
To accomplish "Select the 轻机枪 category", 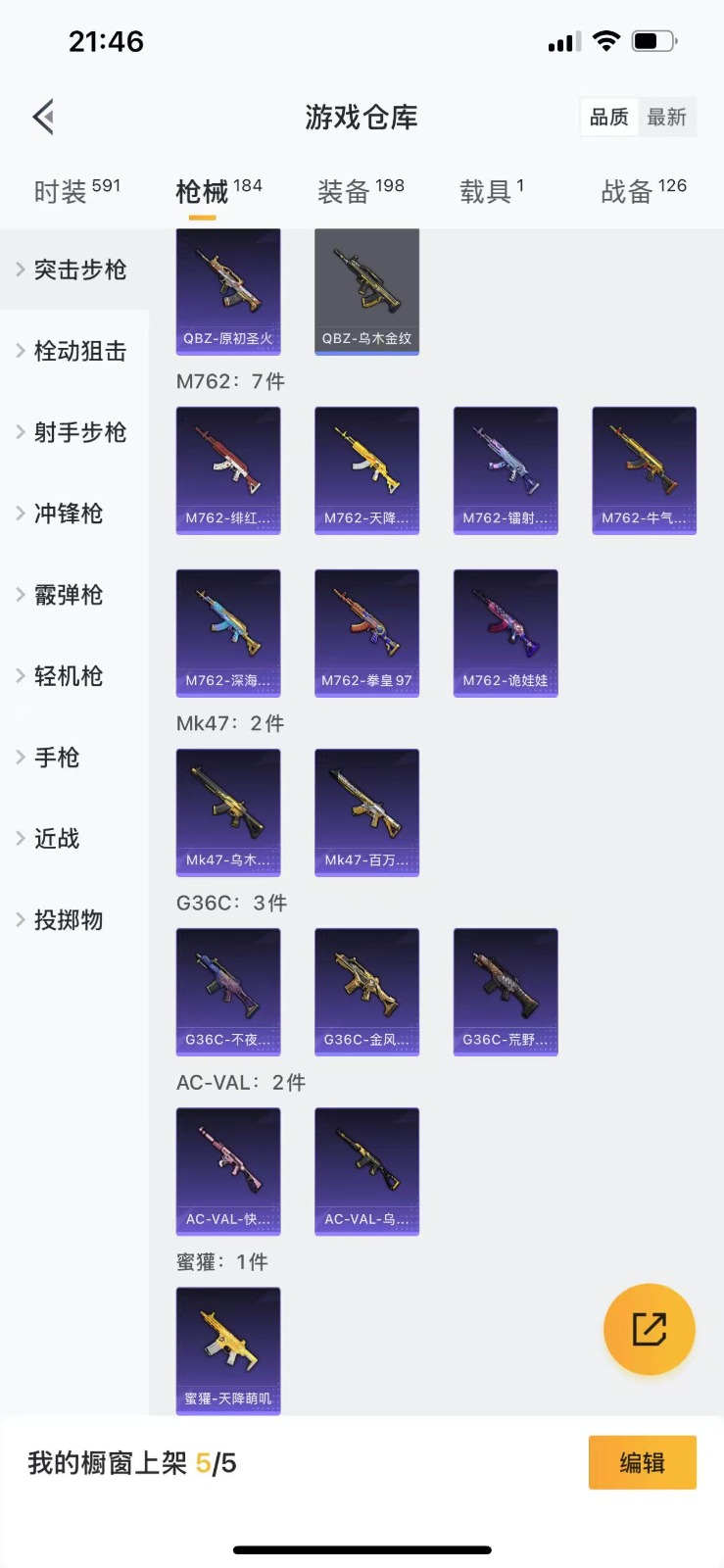I will pos(68,676).
